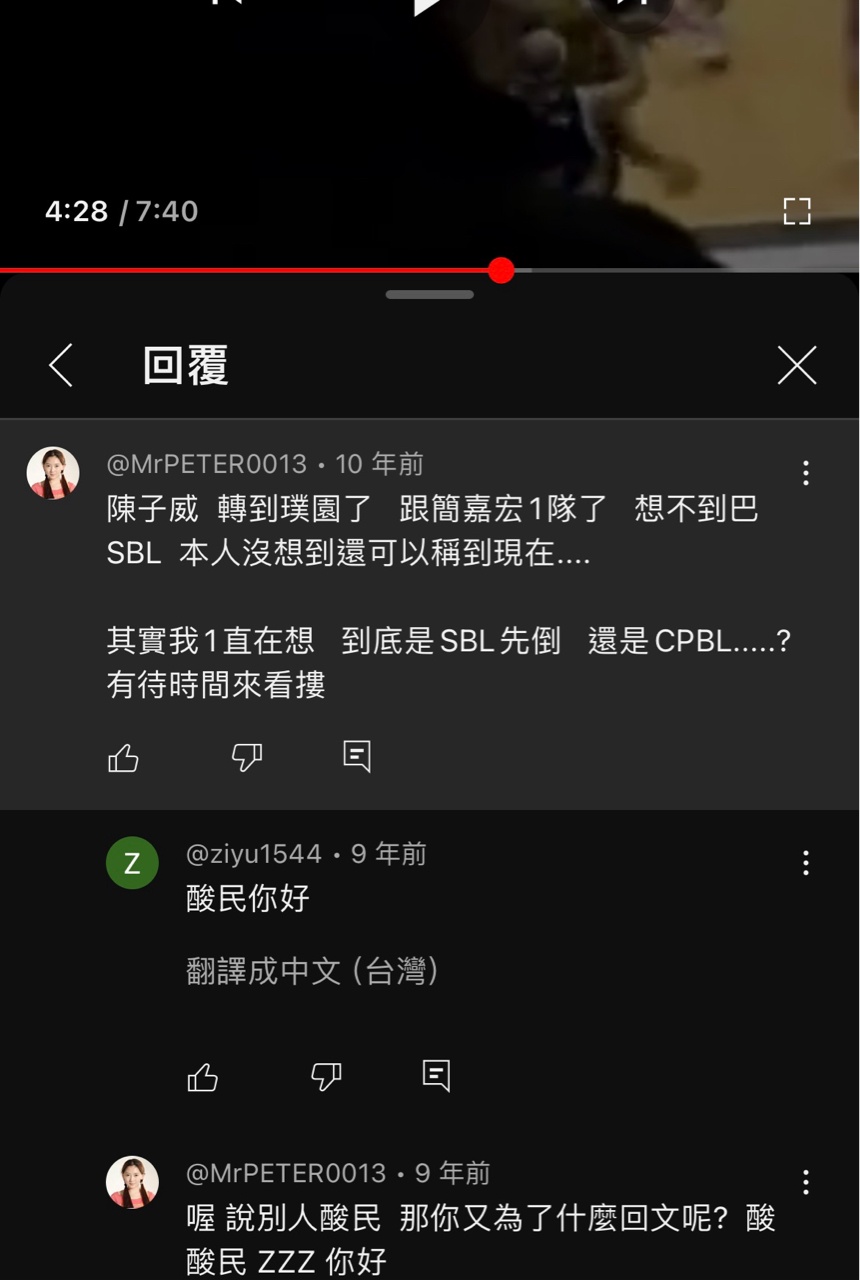Dislike the 陳子威 comment by MrPETER0013
Viewport: 860px width, 1280px height.
pos(246,758)
